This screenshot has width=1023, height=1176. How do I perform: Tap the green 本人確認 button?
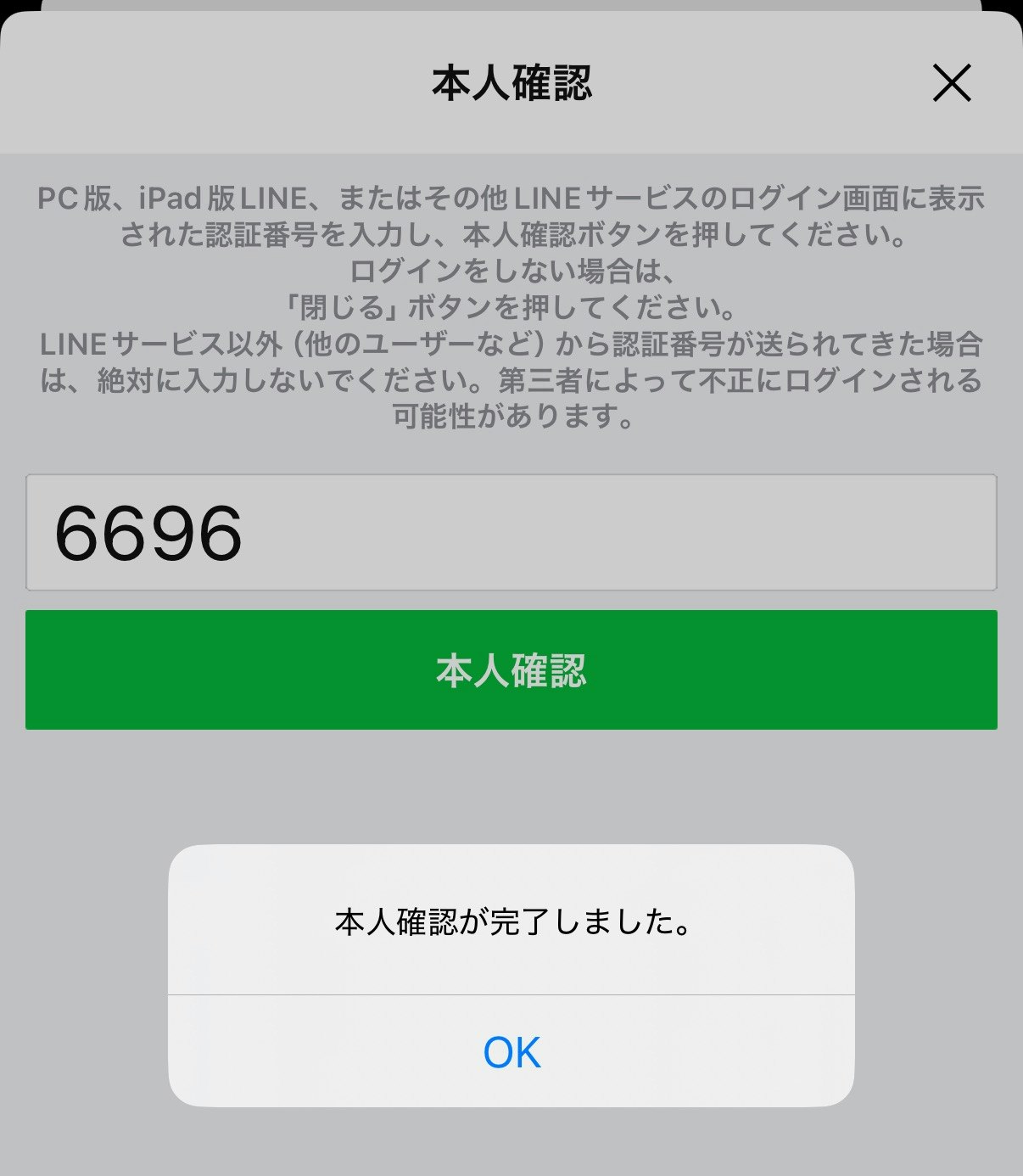(511, 669)
